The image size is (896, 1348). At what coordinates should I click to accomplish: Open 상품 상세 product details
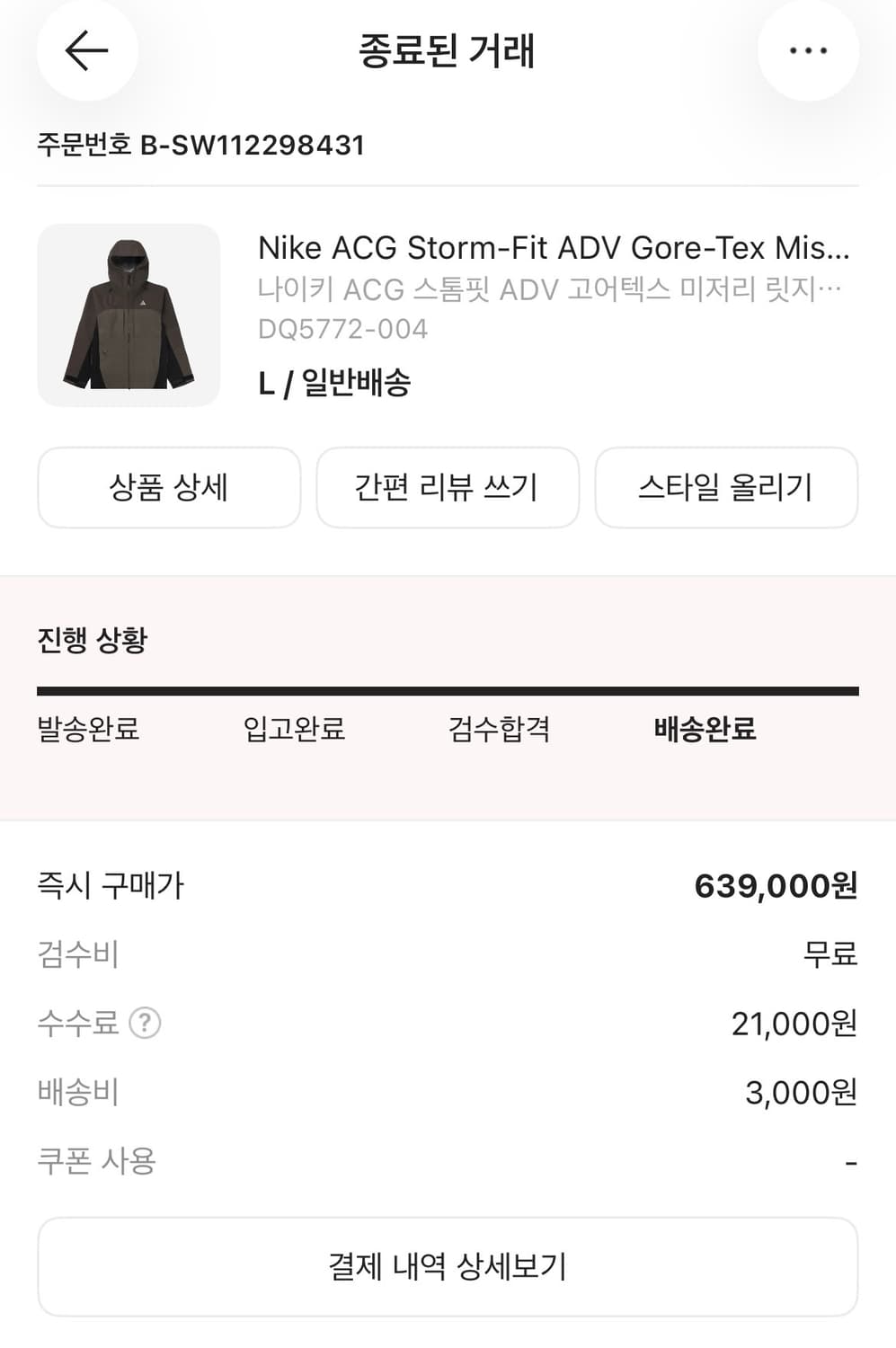169,487
